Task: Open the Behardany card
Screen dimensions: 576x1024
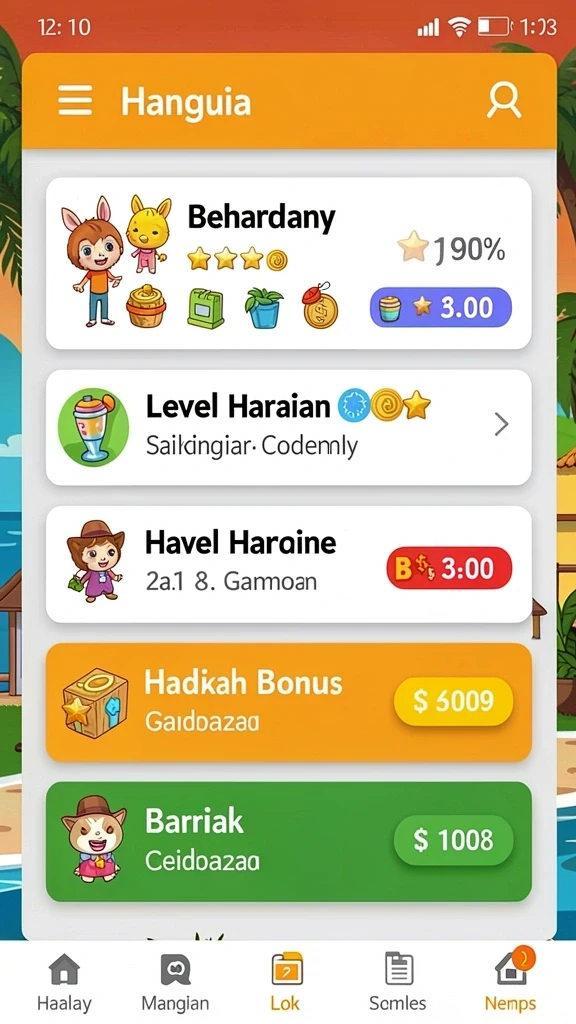Action: (x=288, y=263)
